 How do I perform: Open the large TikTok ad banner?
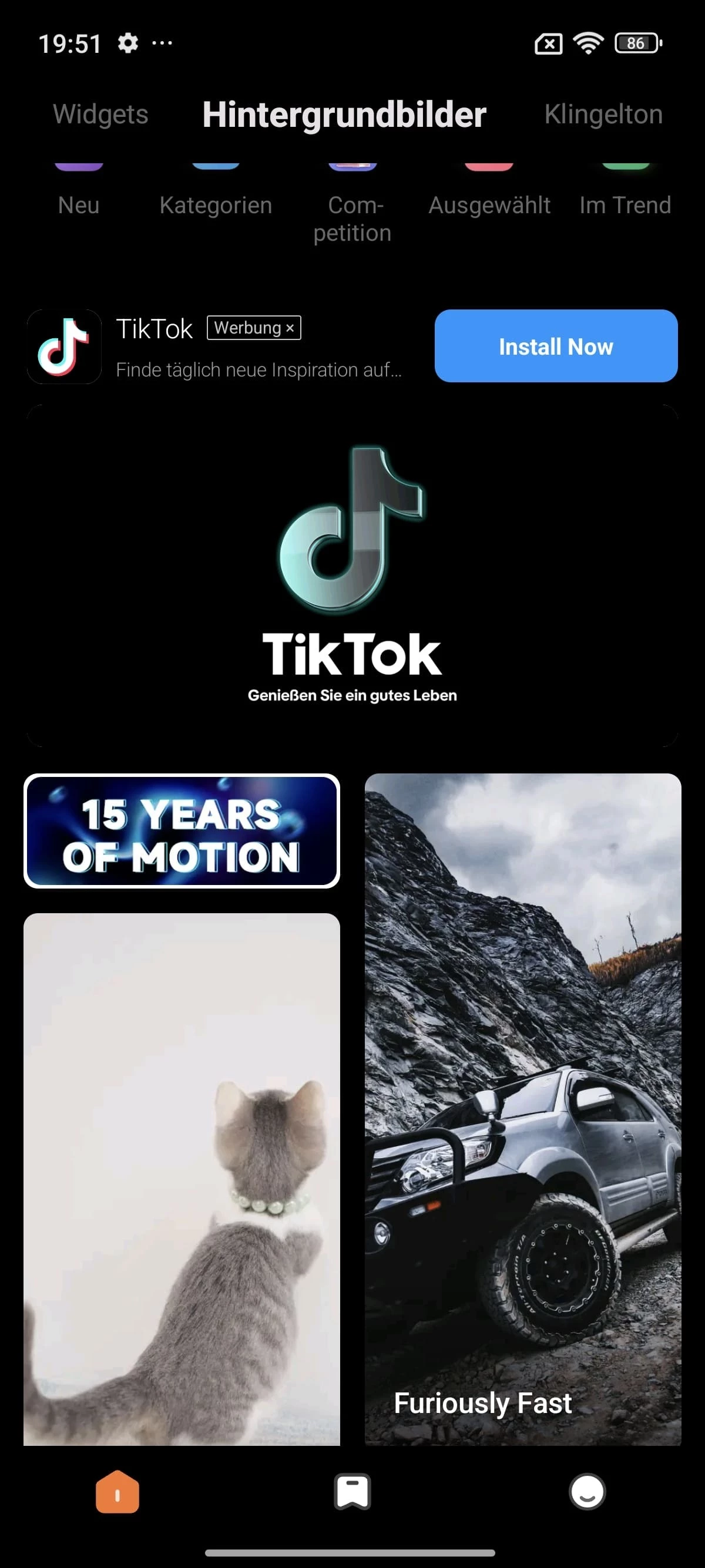tap(352, 575)
